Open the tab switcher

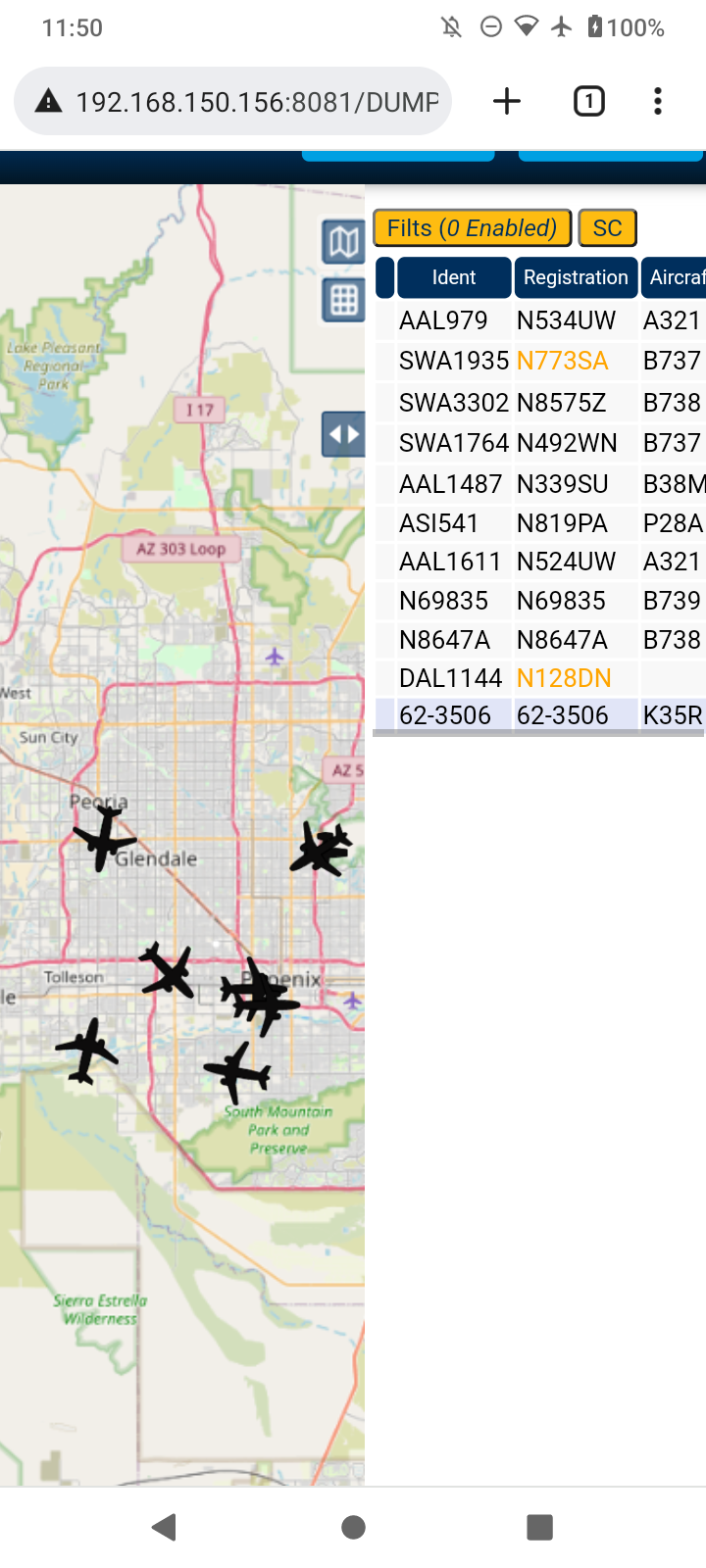pos(588,101)
